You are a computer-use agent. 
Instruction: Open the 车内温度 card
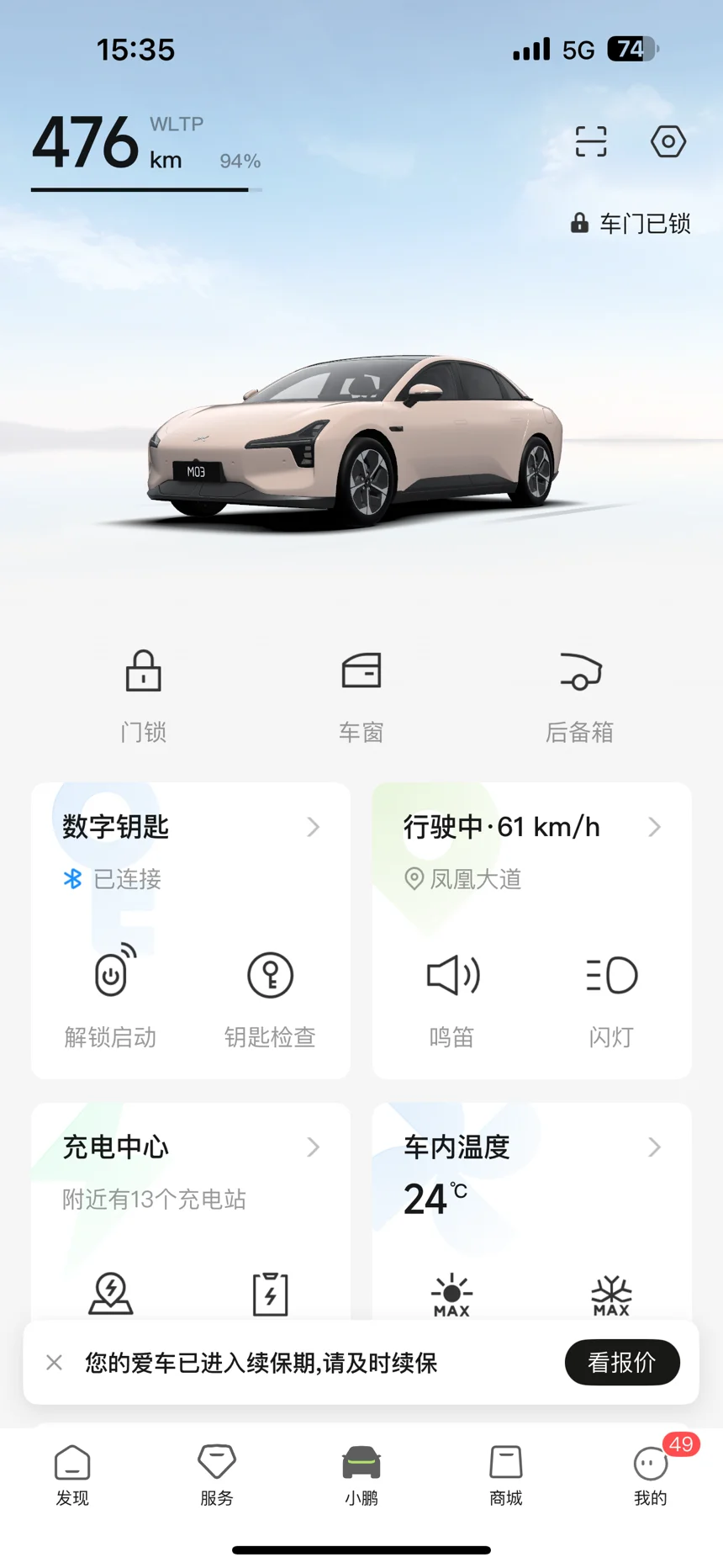point(531,1148)
